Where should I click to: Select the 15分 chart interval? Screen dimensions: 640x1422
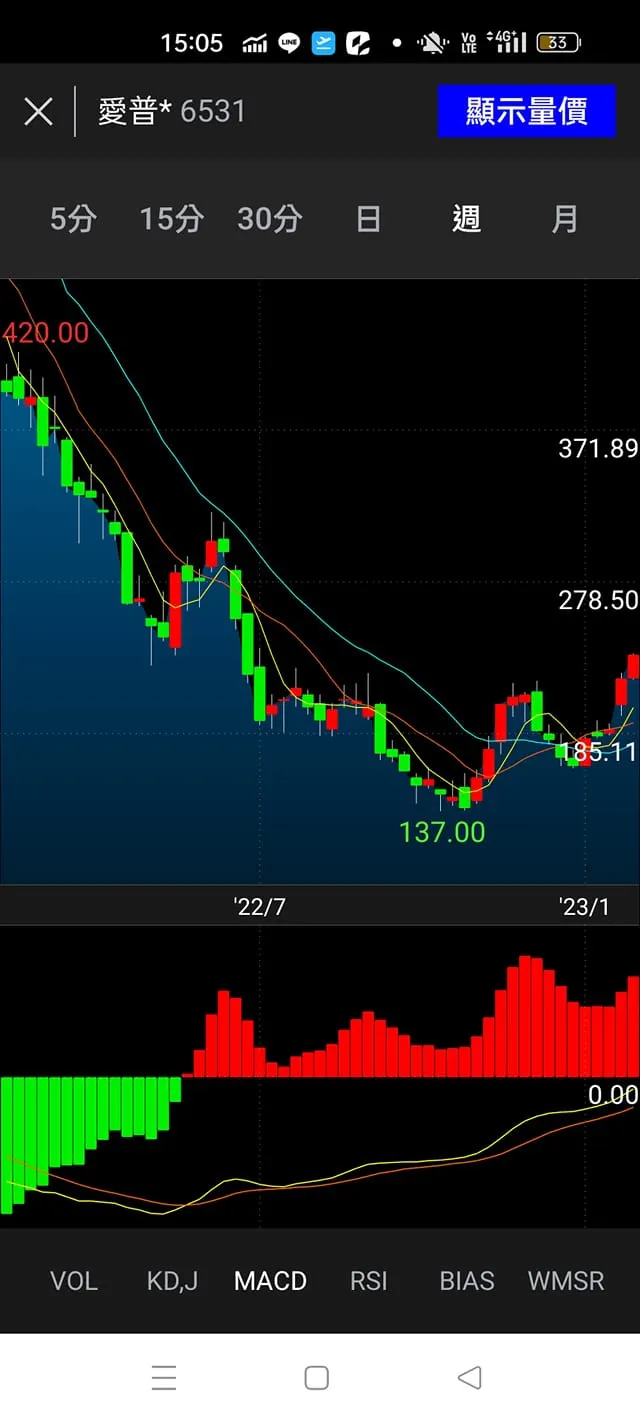point(171,219)
